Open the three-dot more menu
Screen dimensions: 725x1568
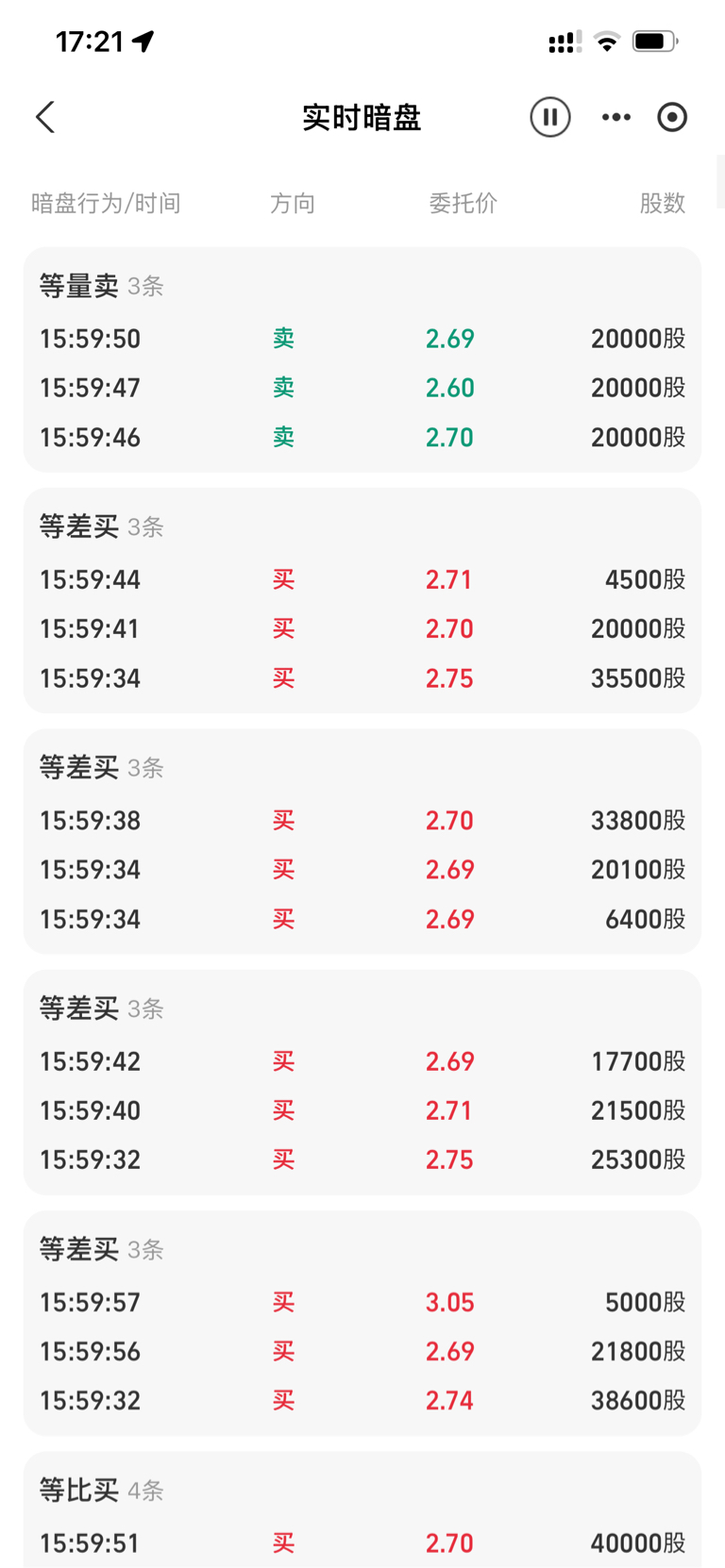click(616, 117)
